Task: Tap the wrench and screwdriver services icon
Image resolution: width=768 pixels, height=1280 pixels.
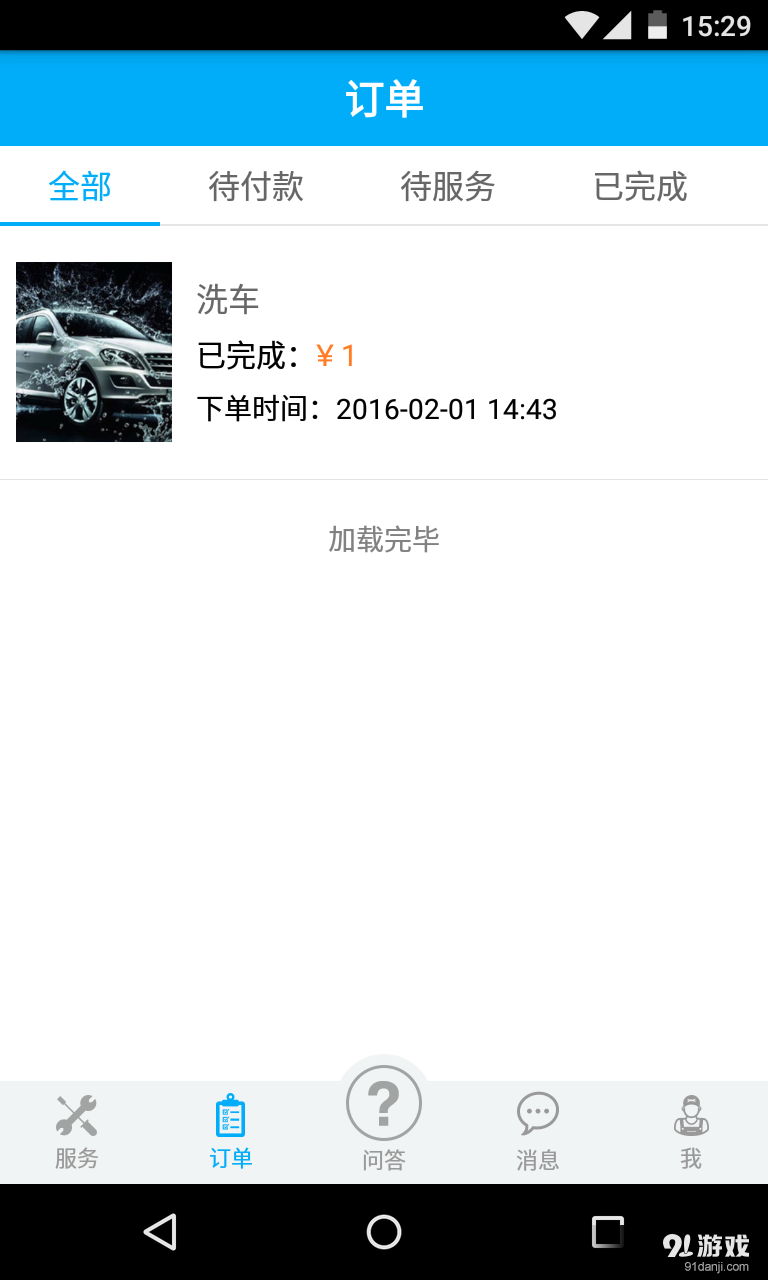Action: click(77, 1110)
